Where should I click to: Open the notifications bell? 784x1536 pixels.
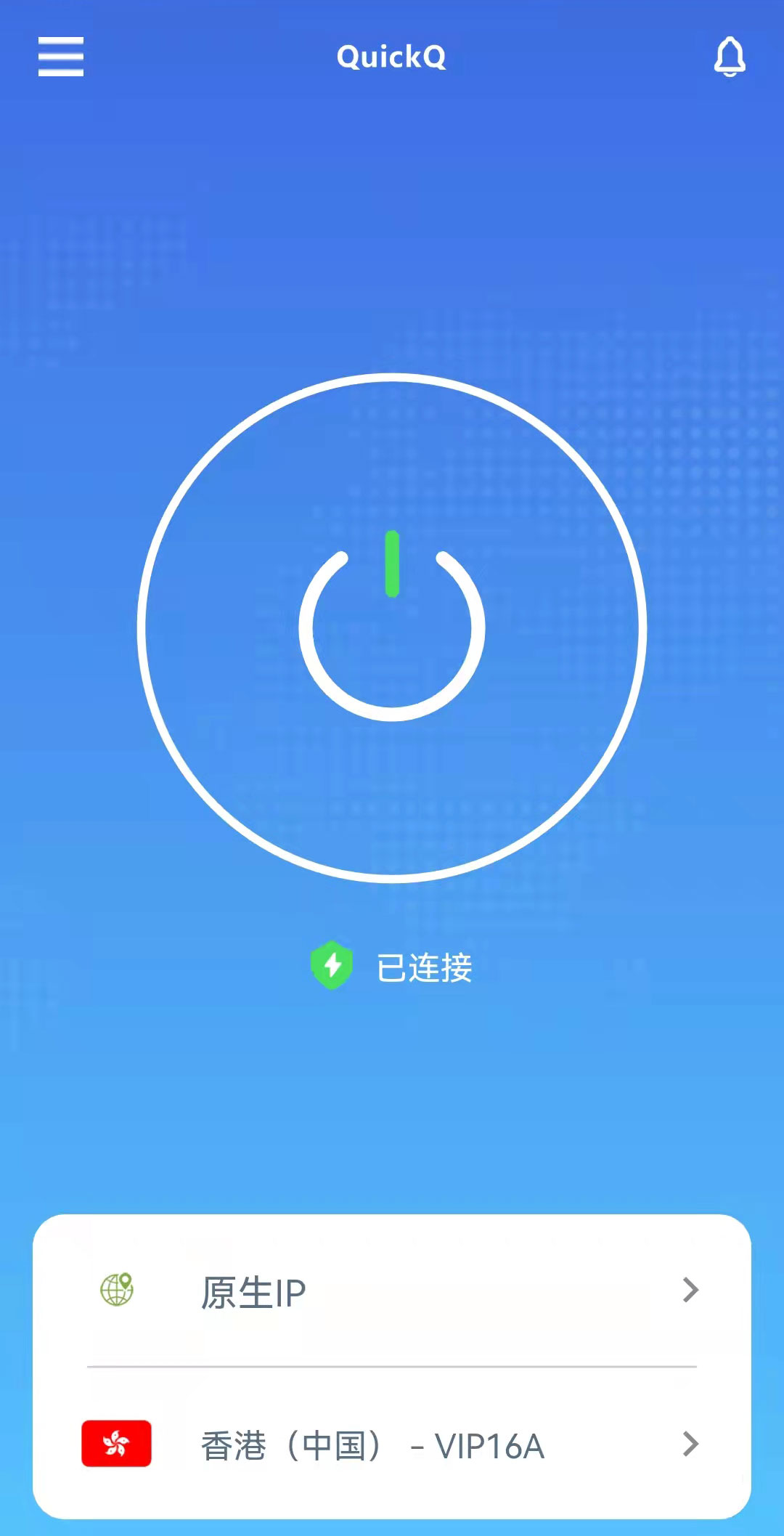pyautogui.click(x=730, y=57)
